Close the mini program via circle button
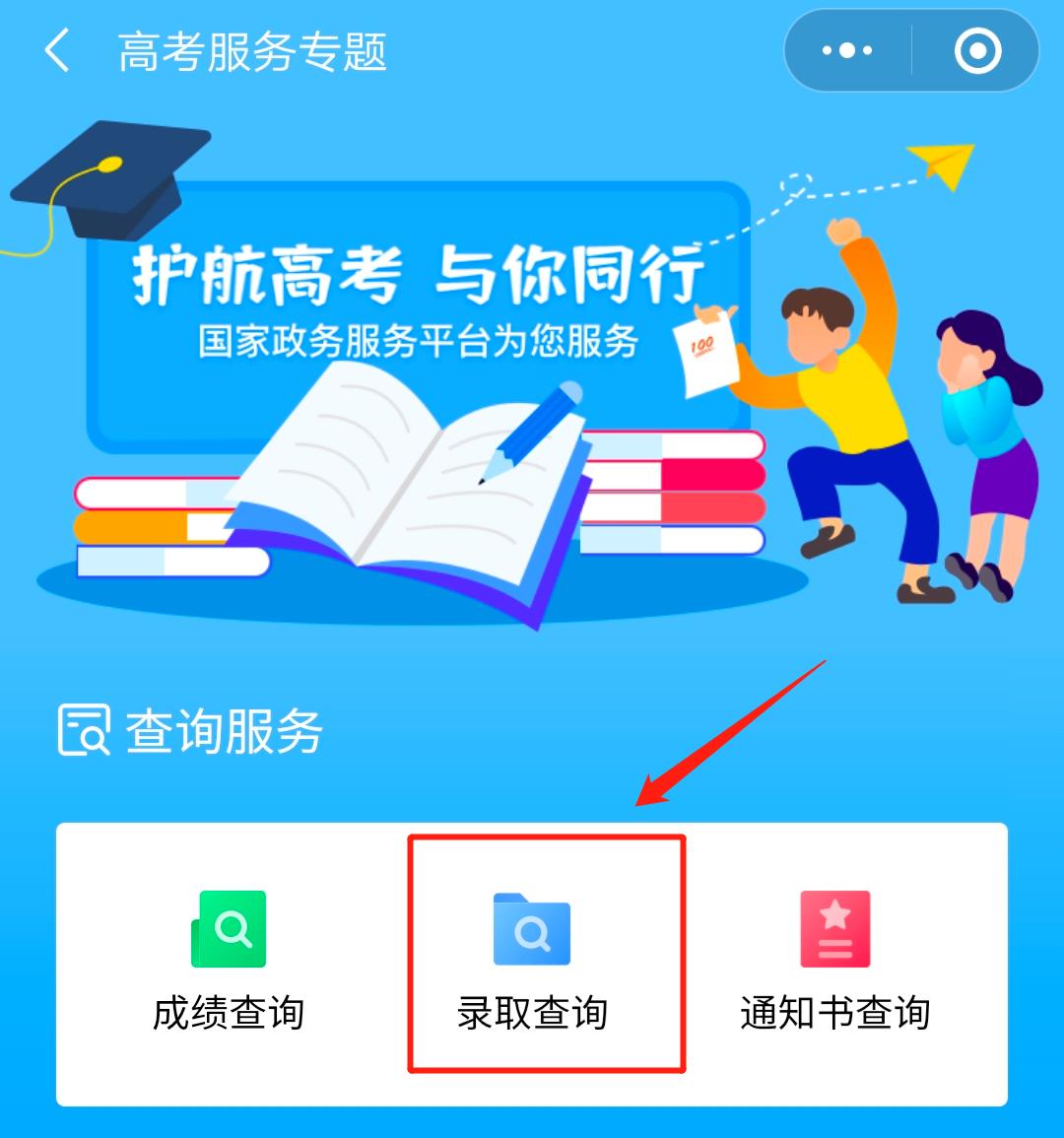The image size is (1064, 1138). click(976, 51)
